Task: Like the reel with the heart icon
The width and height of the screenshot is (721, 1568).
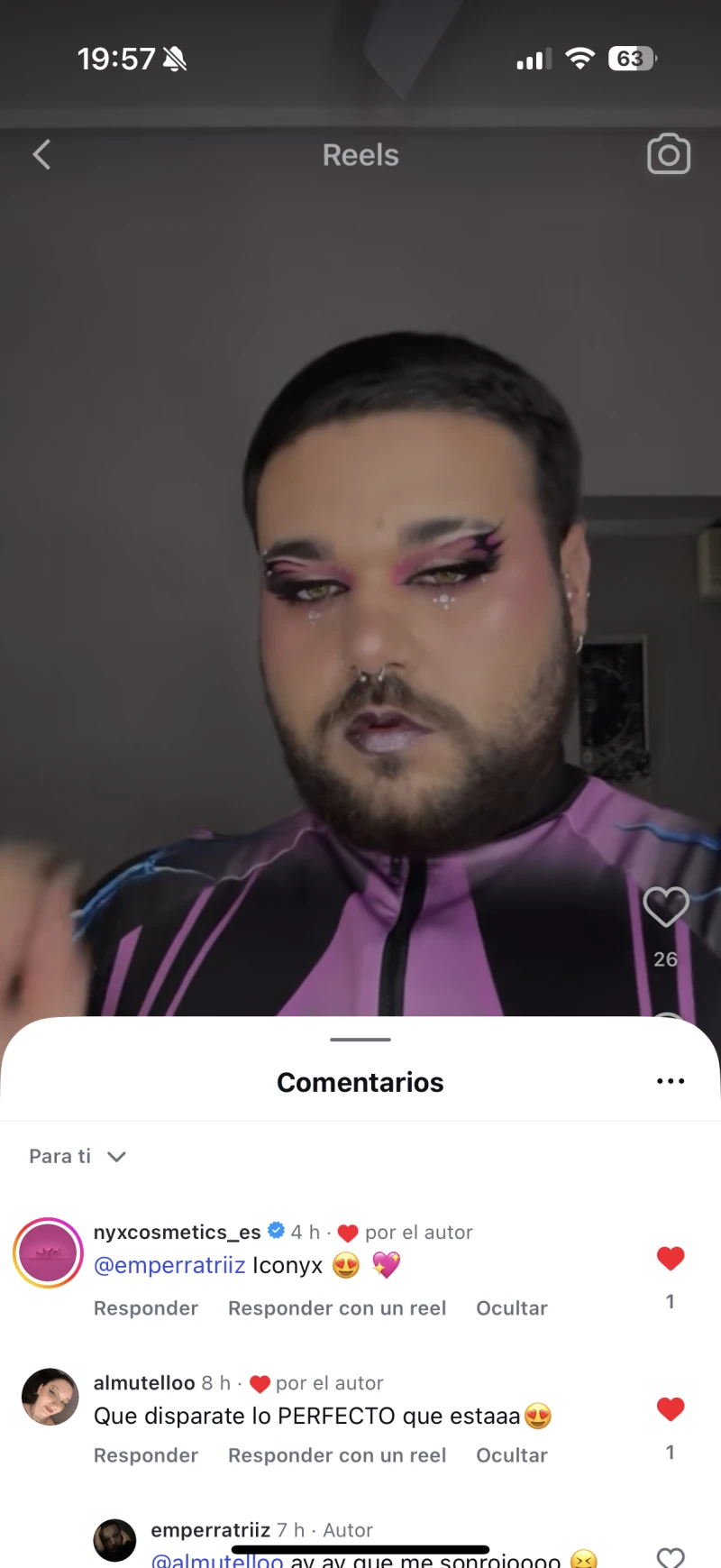Action: click(x=666, y=907)
